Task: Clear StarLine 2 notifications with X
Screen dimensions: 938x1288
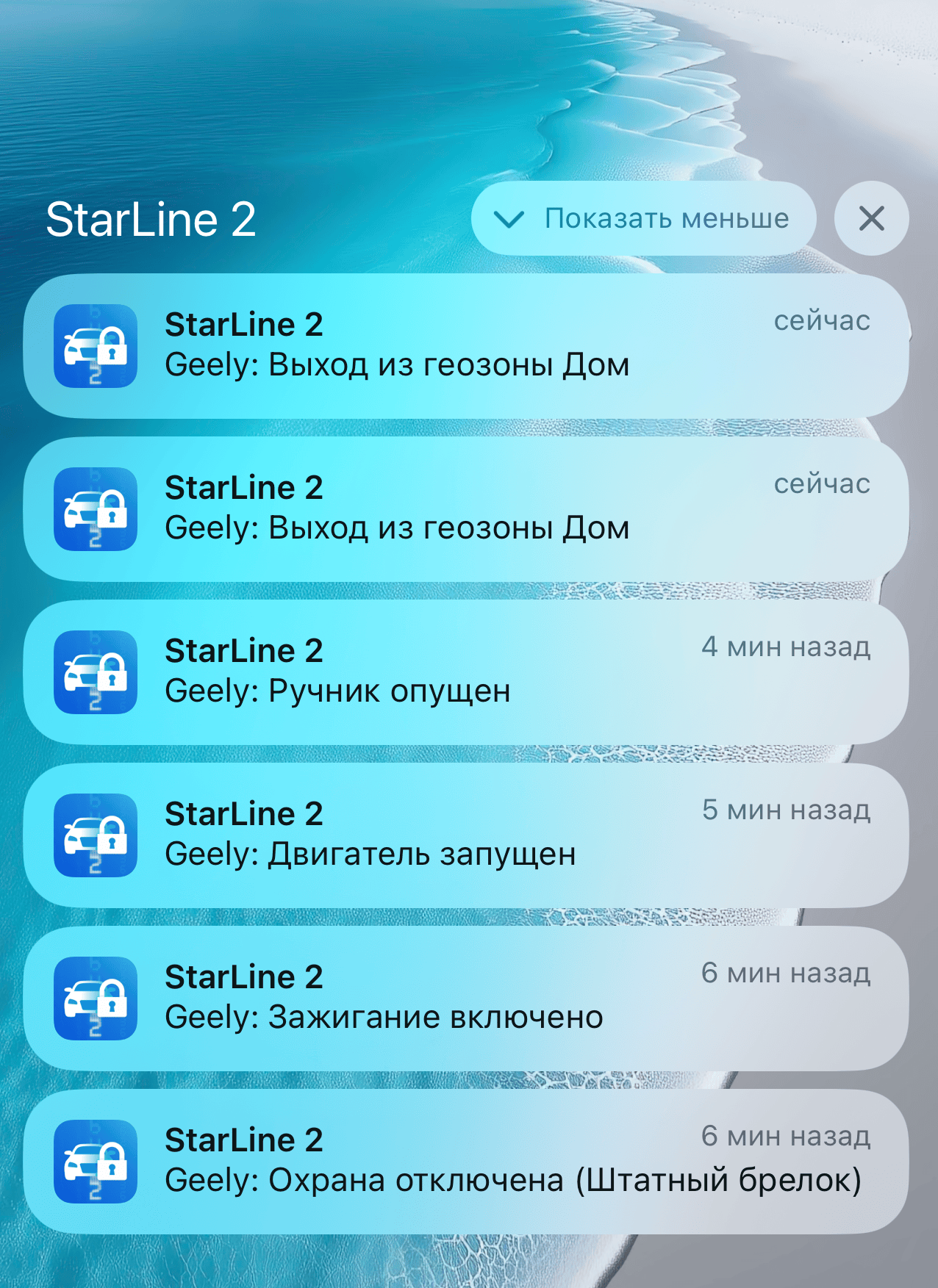Action: (871, 219)
